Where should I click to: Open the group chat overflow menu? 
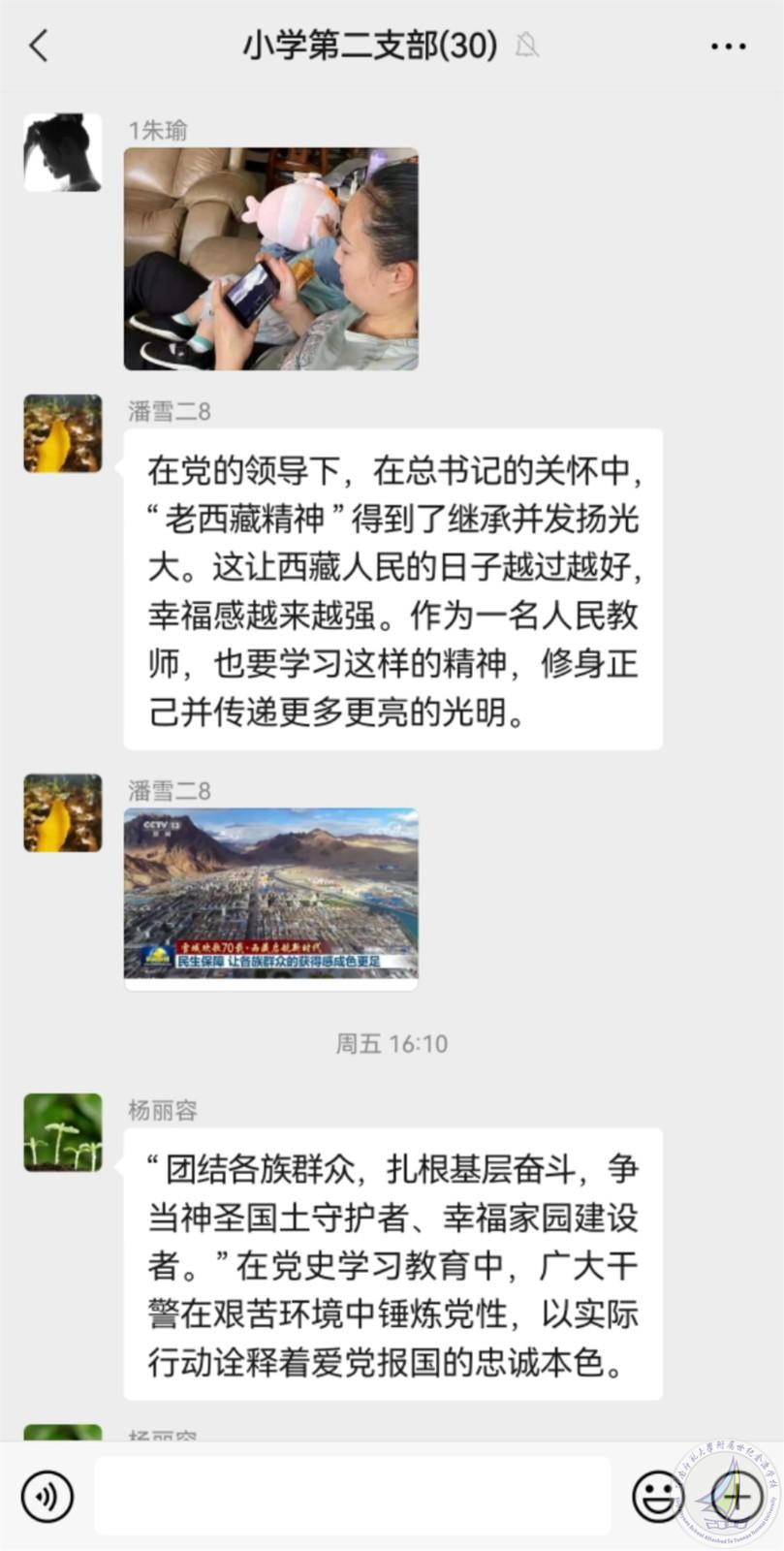pyautogui.click(x=728, y=46)
